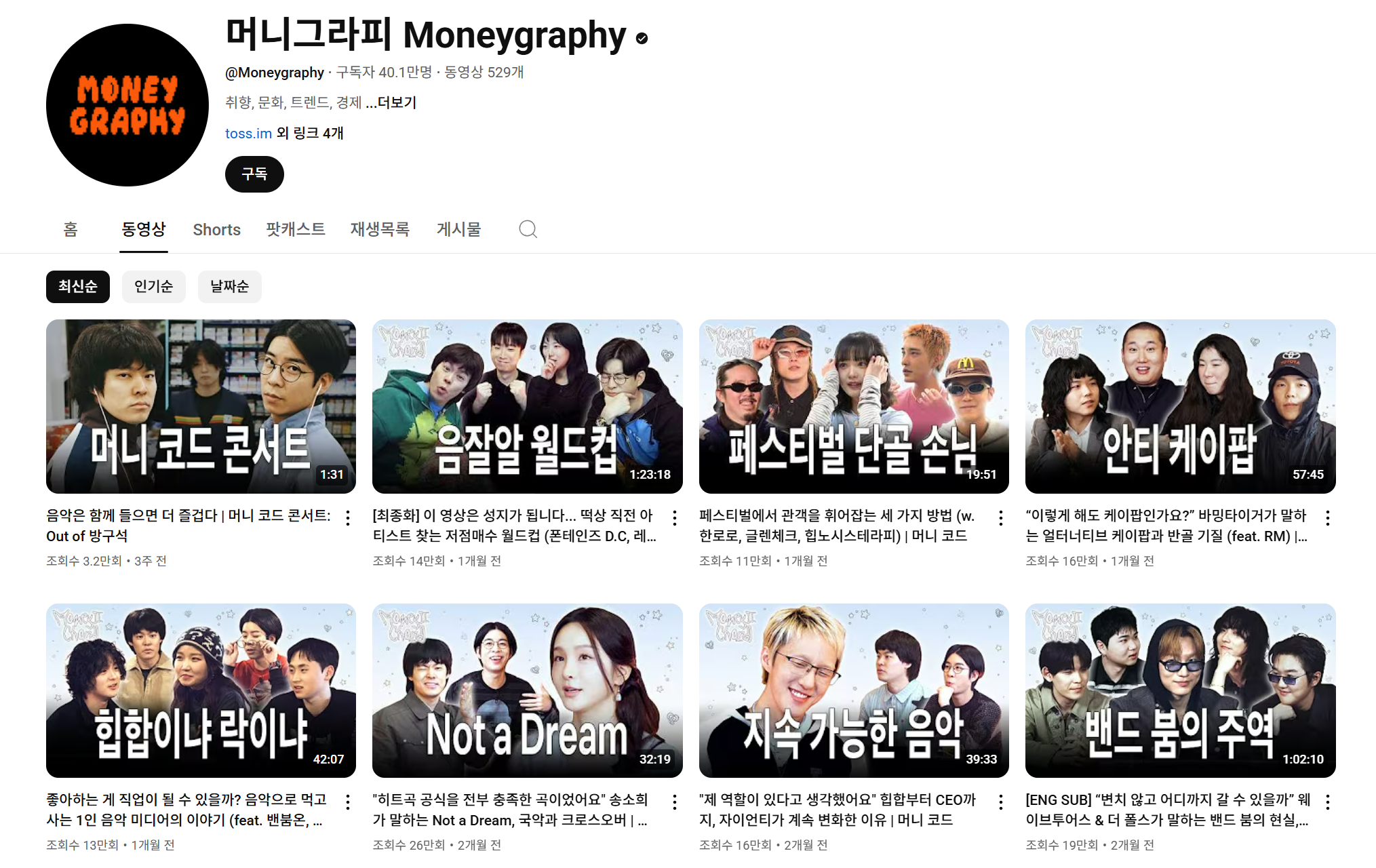Open the 안티 케이팝 video

1180,406
